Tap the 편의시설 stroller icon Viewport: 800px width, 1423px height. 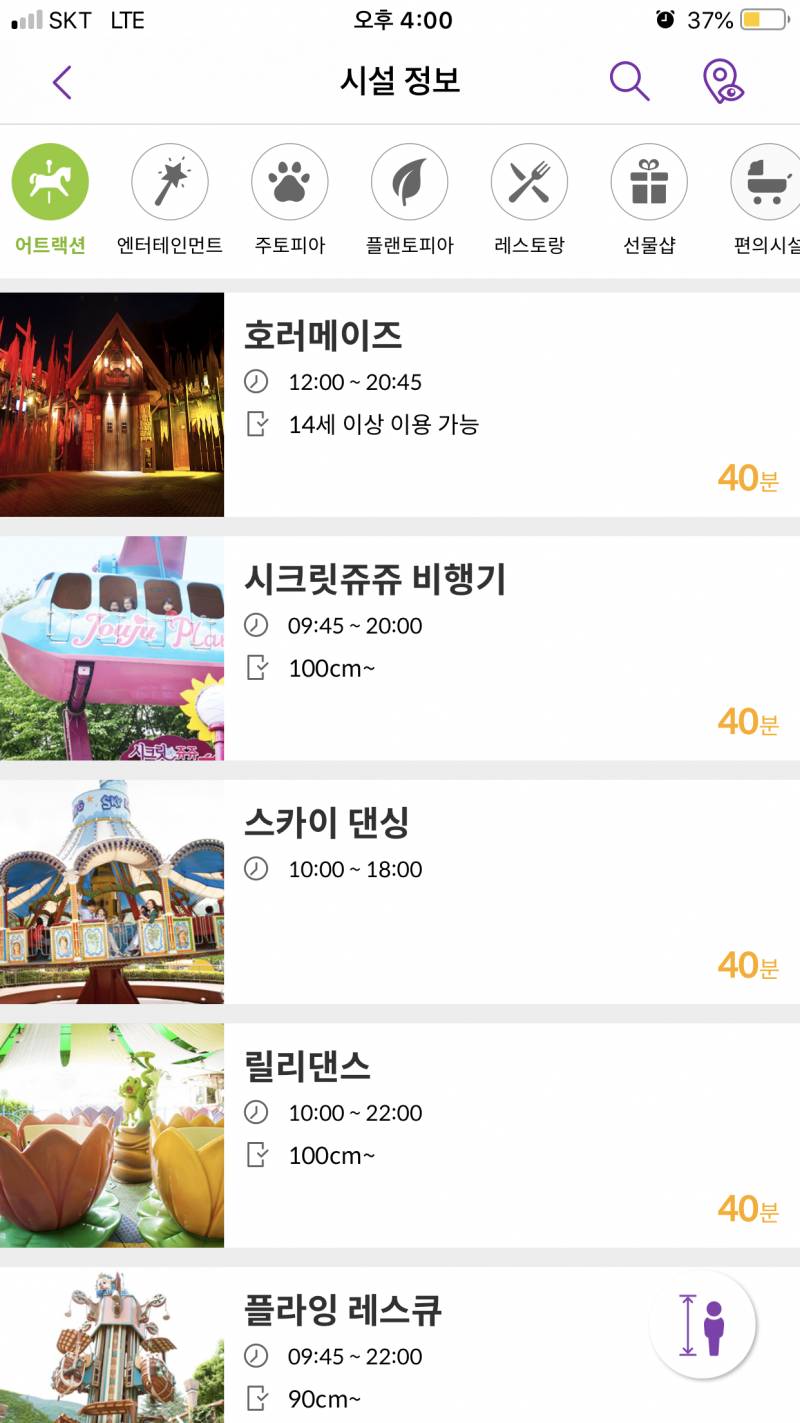tap(764, 180)
